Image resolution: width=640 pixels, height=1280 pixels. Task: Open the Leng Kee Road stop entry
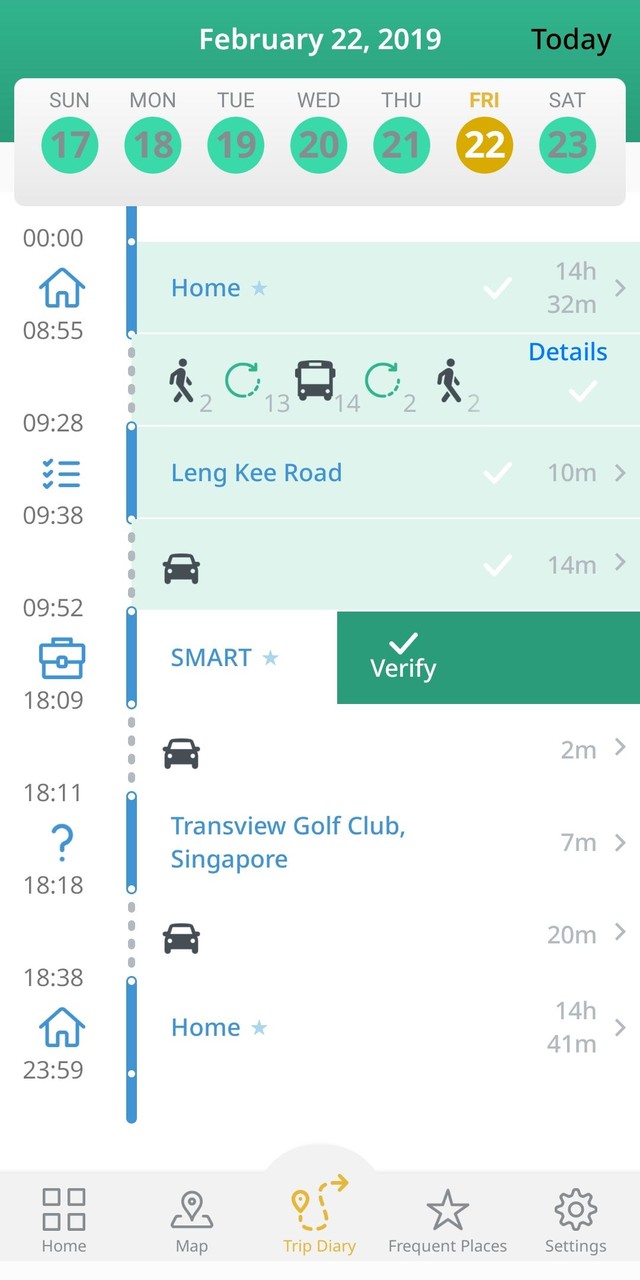[x=385, y=473]
